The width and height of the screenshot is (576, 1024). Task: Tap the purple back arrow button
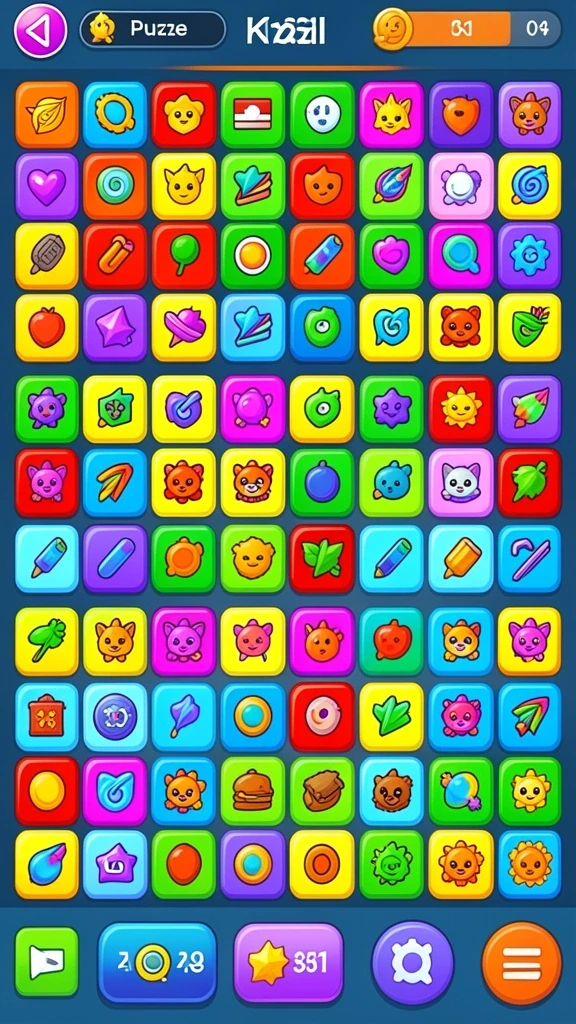[40, 31]
